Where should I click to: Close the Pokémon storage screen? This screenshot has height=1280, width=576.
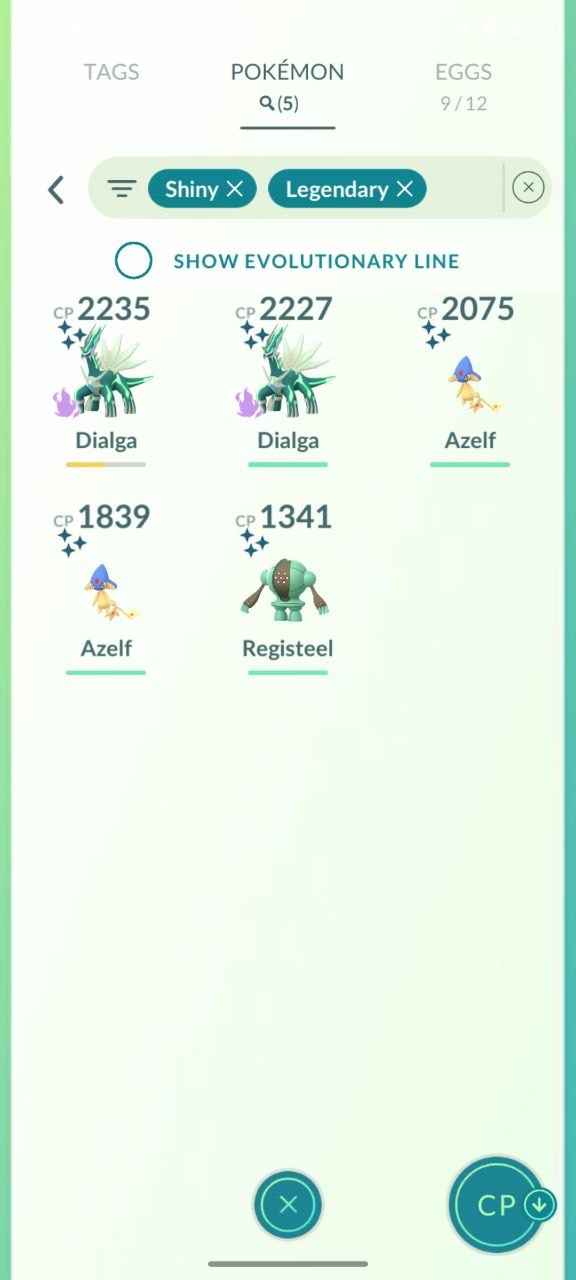(x=288, y=1205)
